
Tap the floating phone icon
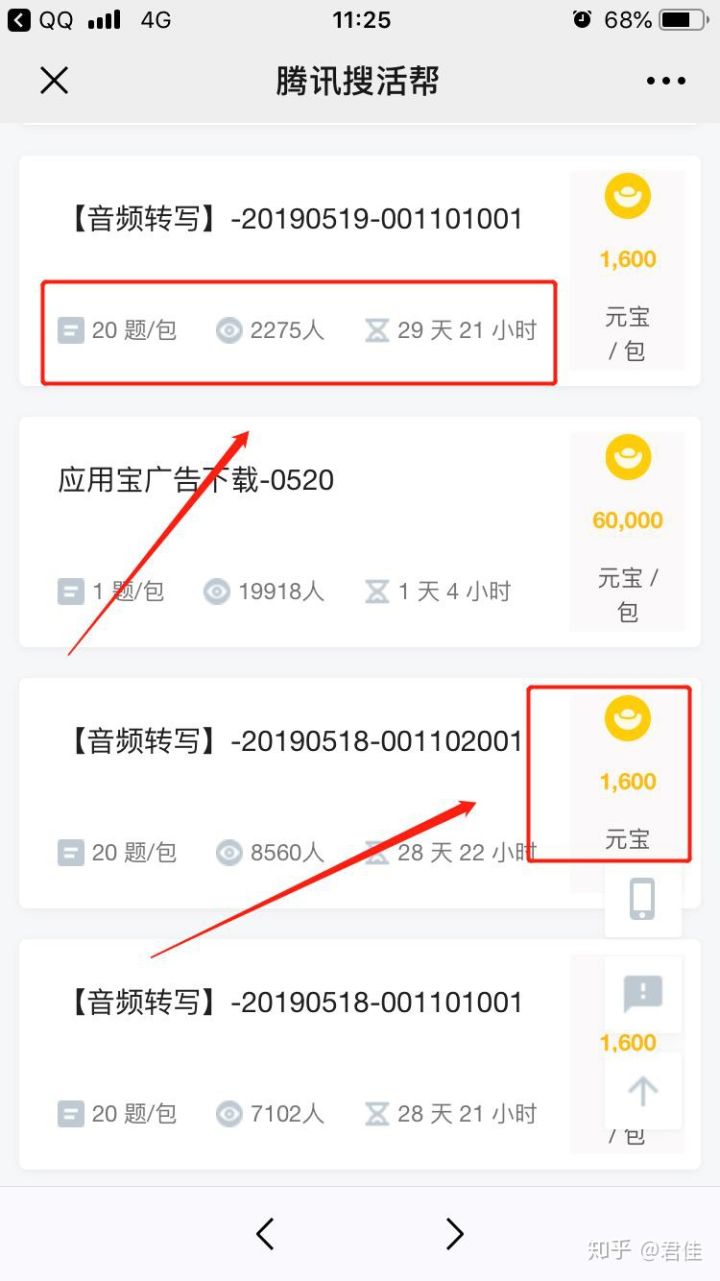(x=642, y=899)
